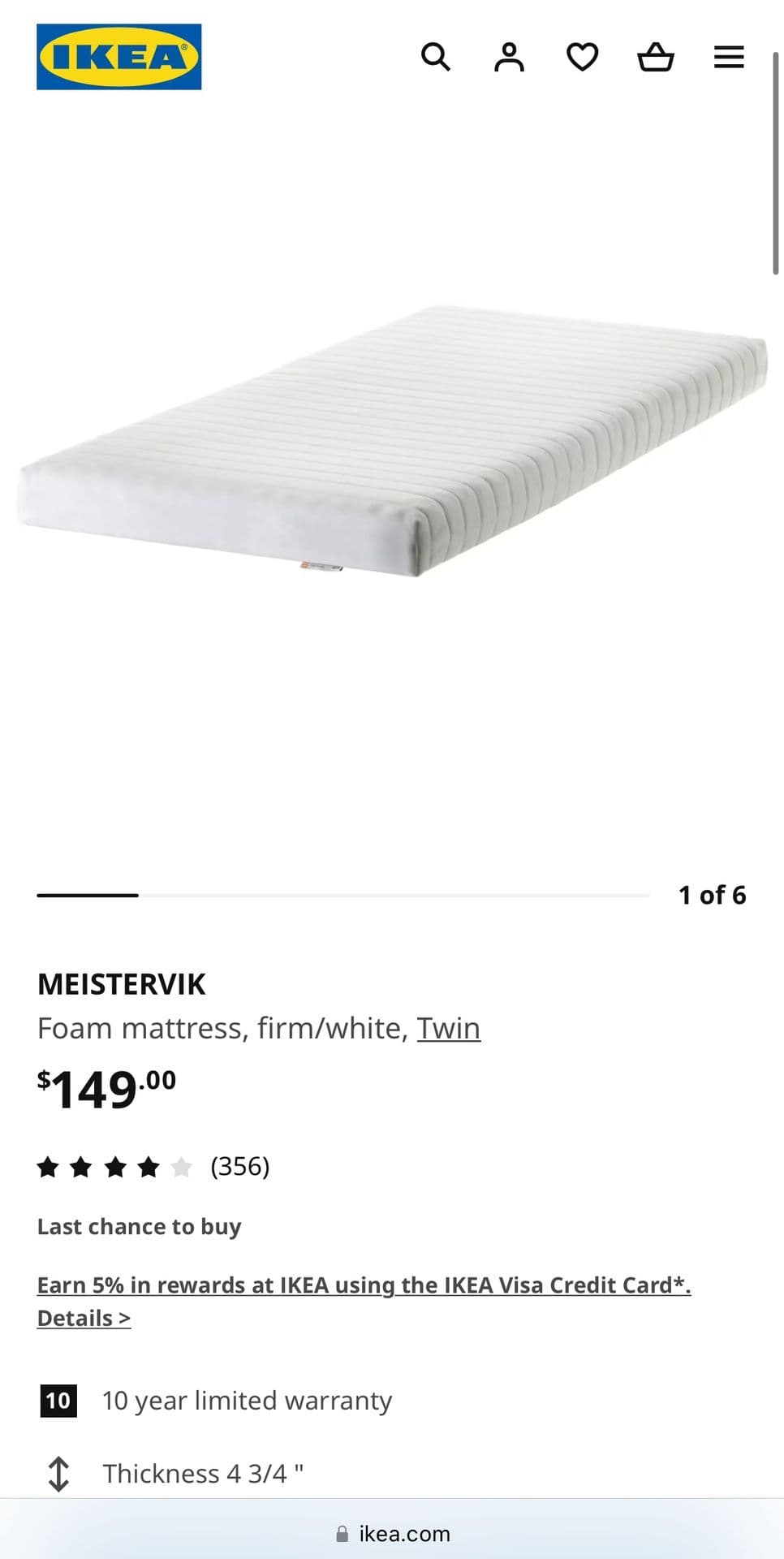Viewport: 784px width, 1559px height.
Task: Open the search icon
Action: 436,57
